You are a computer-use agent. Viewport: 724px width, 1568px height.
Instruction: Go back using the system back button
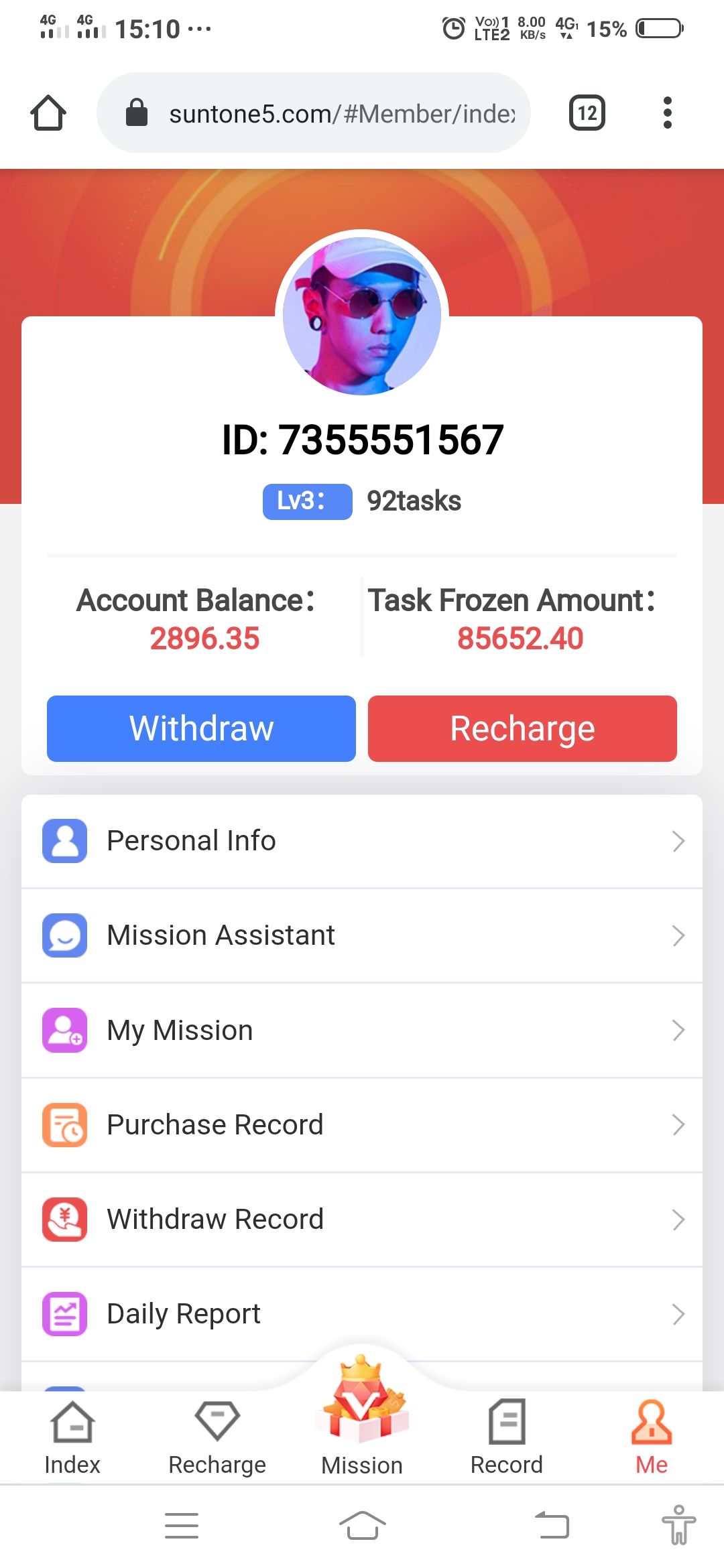(552, 1526)
